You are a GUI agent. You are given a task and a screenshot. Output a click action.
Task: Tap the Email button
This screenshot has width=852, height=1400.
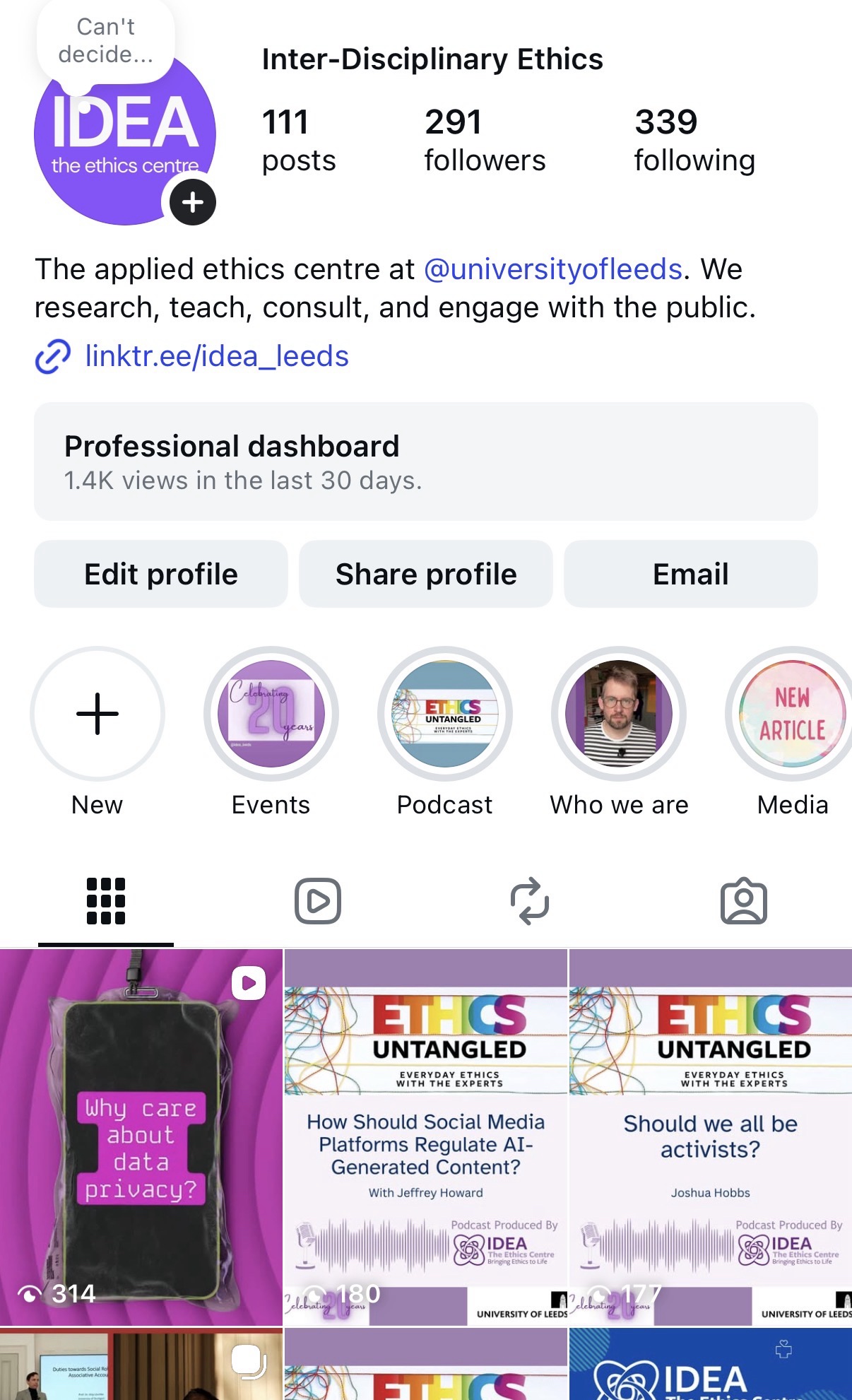pyautogui.click(x=690, y=574)
